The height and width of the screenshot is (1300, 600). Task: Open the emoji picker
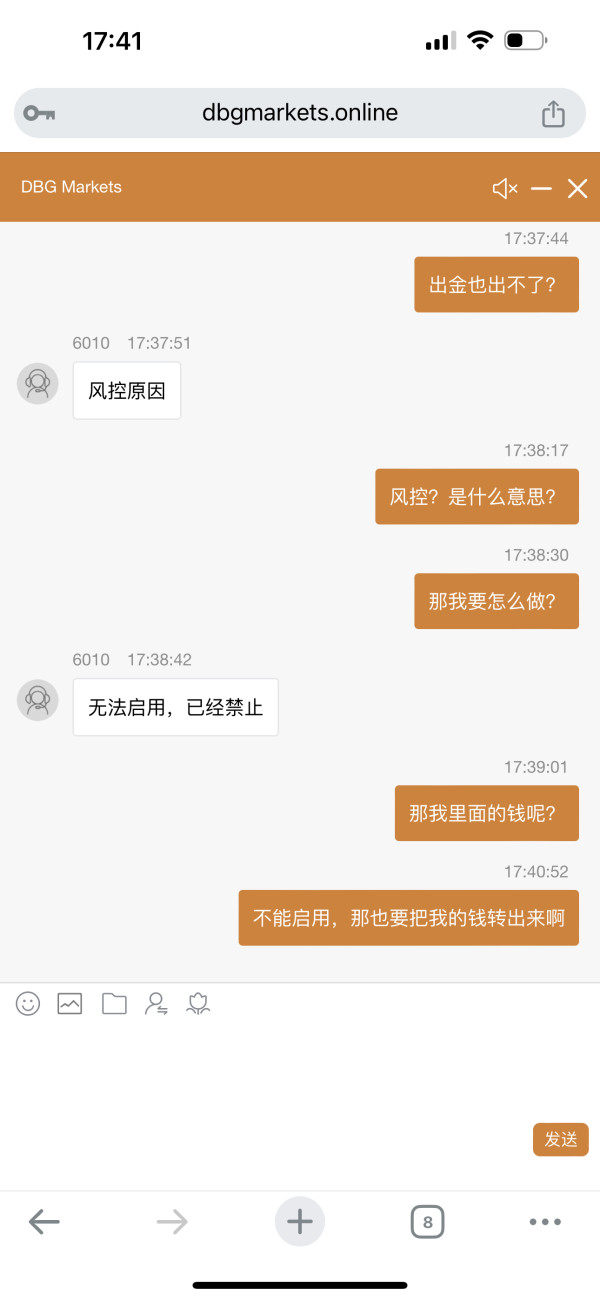(x=28, y=1003)
